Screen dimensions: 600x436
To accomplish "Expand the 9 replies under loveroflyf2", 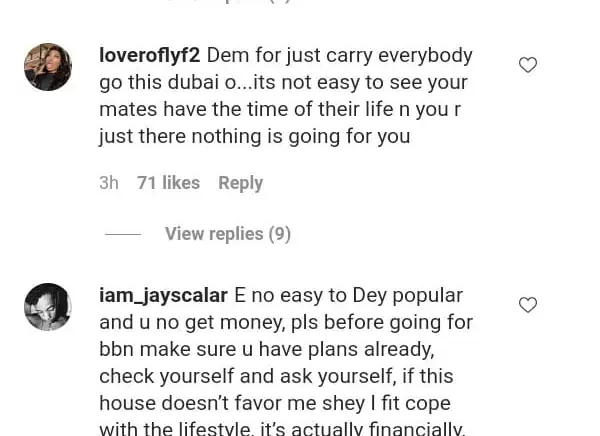I will 227,234.
